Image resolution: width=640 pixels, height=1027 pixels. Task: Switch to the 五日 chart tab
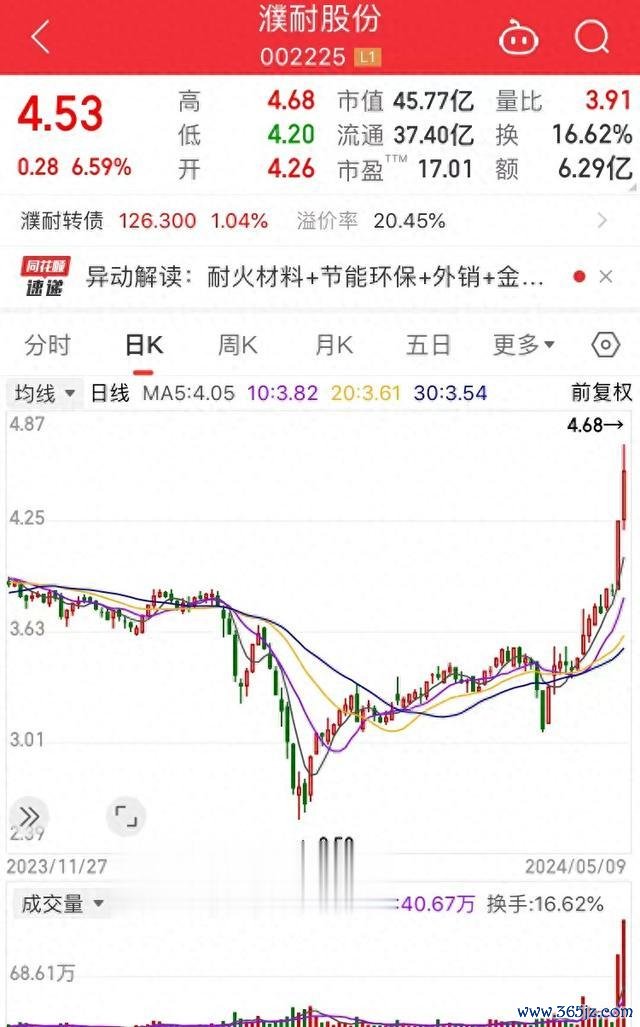[x=428, y=345]
